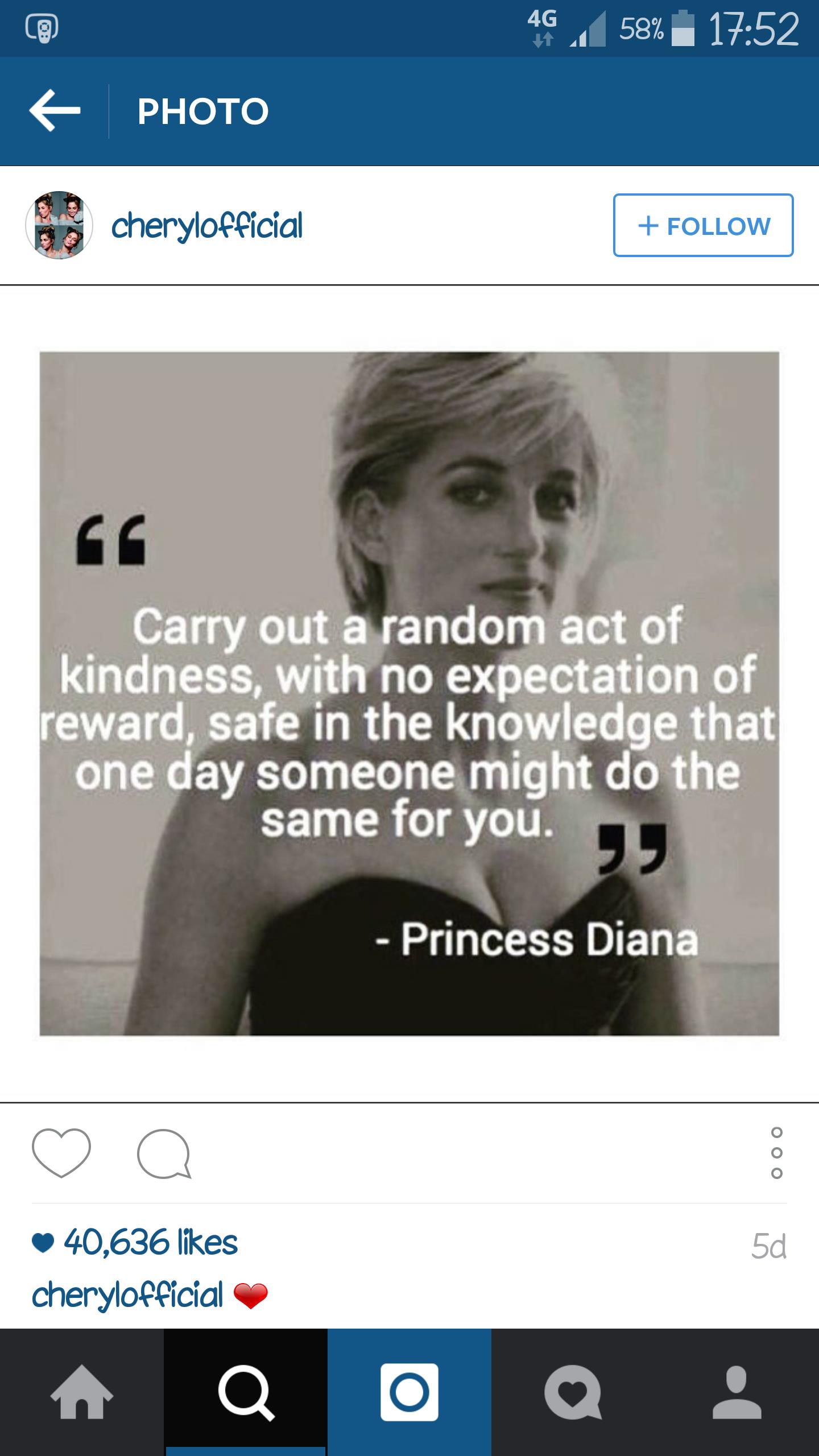
Task: Open the camera tab
Action: tap(409, 1392)
